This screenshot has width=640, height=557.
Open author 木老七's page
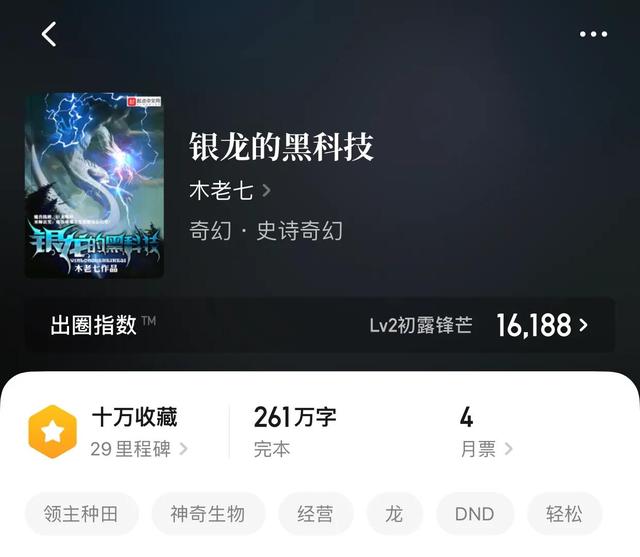click(229, 190)
